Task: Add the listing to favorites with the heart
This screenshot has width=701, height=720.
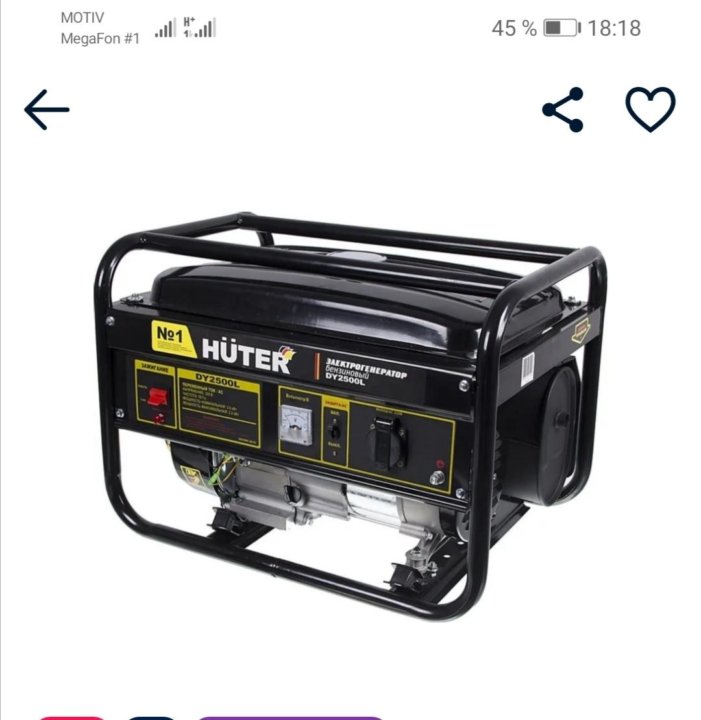Action: click(x=650, y=109)
